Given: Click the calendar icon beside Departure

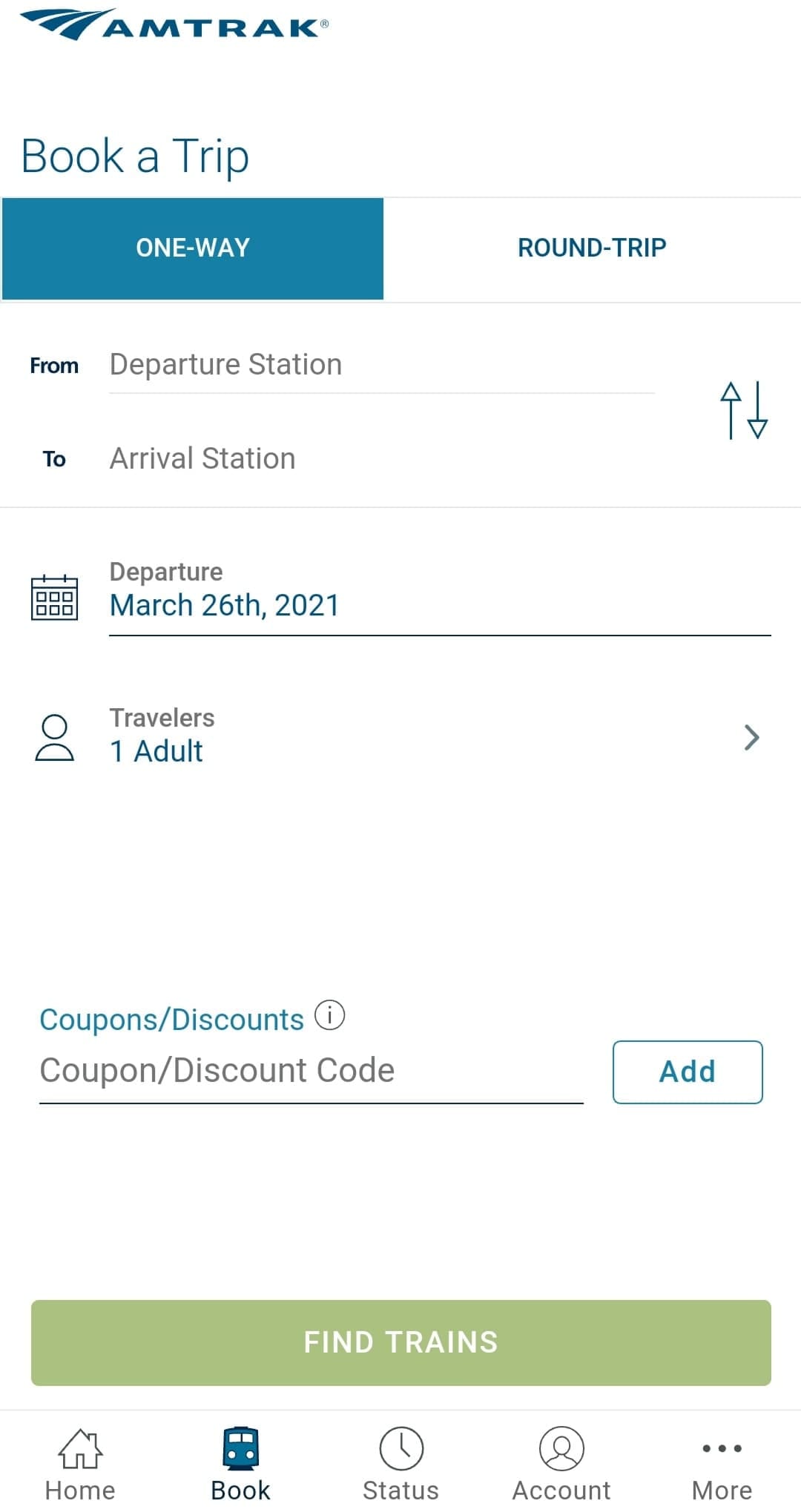Looking at the screenshot, I should pyautogui.click(x=55, y=598).
